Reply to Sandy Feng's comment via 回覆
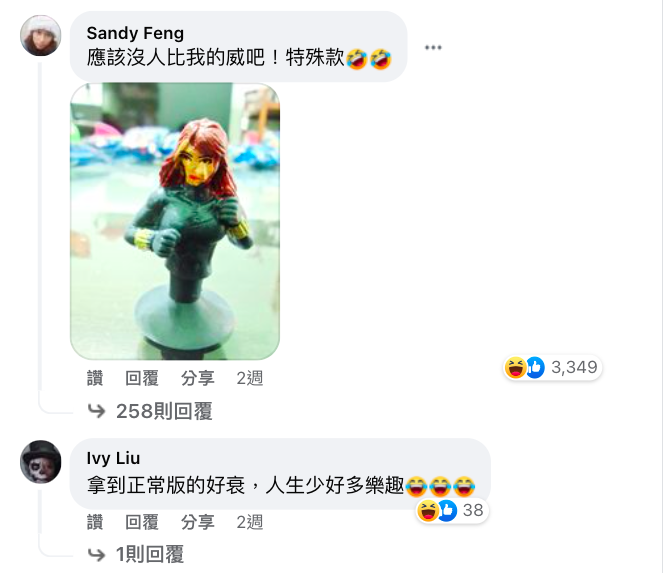This screenshot has width=663, height=573. pos(142,378)
